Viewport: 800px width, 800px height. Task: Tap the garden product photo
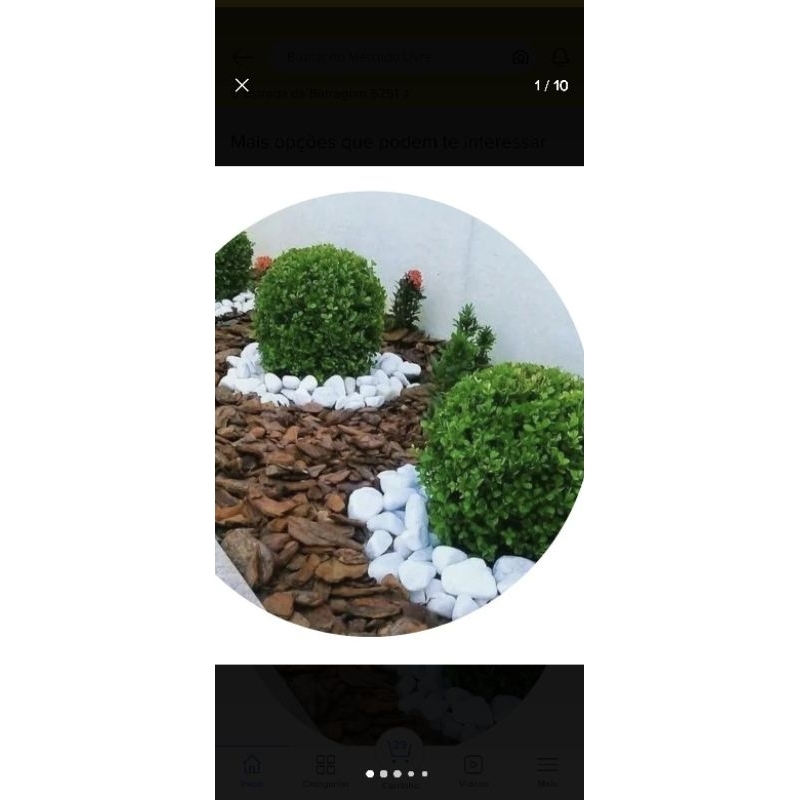point(399,414)
